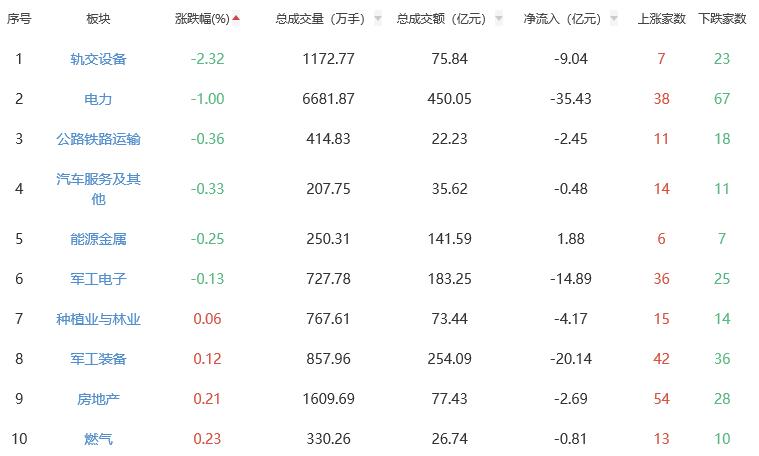
Task: Open the 电力 sector
Action: tap(98, 99)
